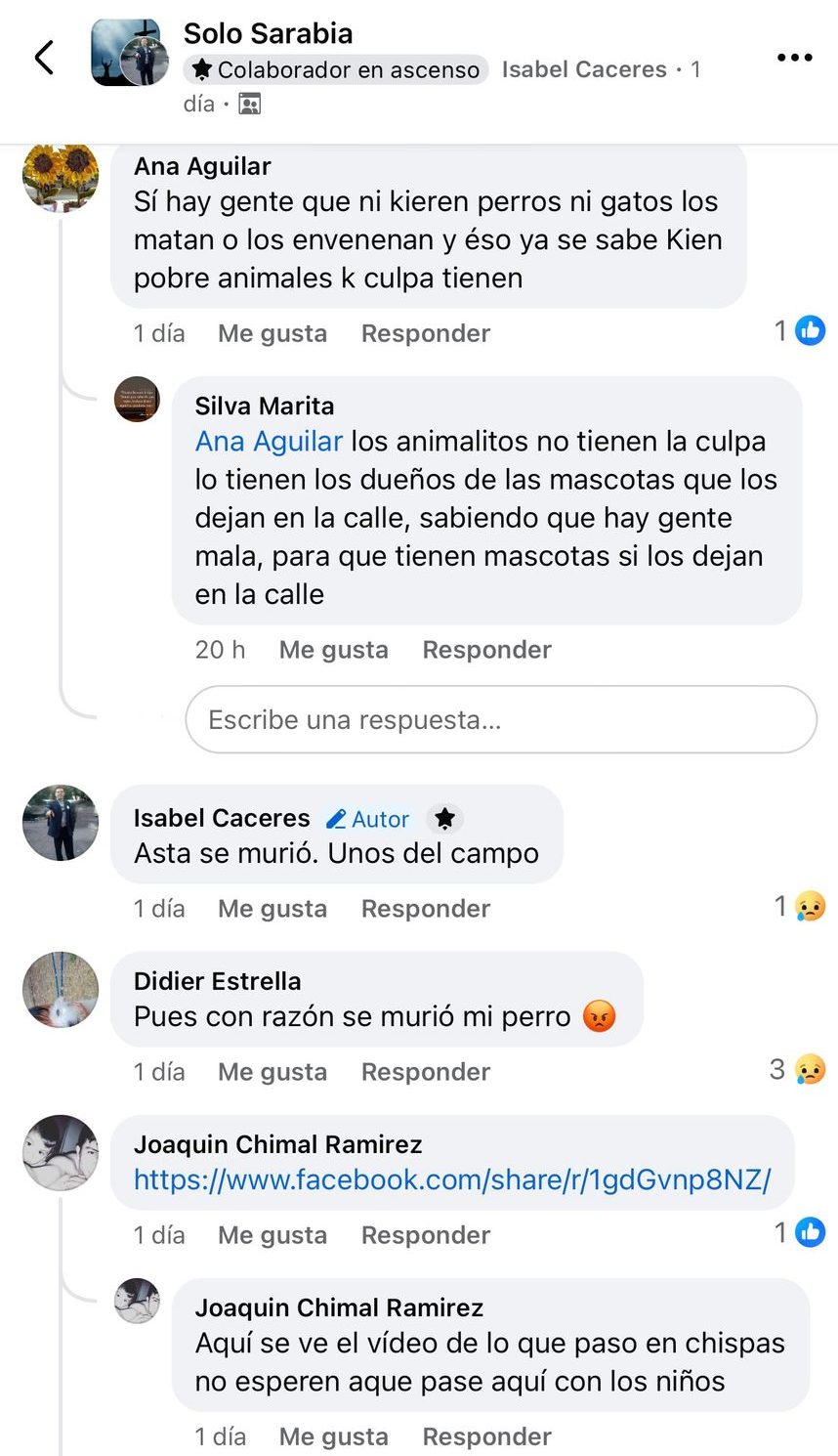The image size is (838, 1456).
Task: Tap the Escribe una respuesta field
Action: tap(500, 720)
